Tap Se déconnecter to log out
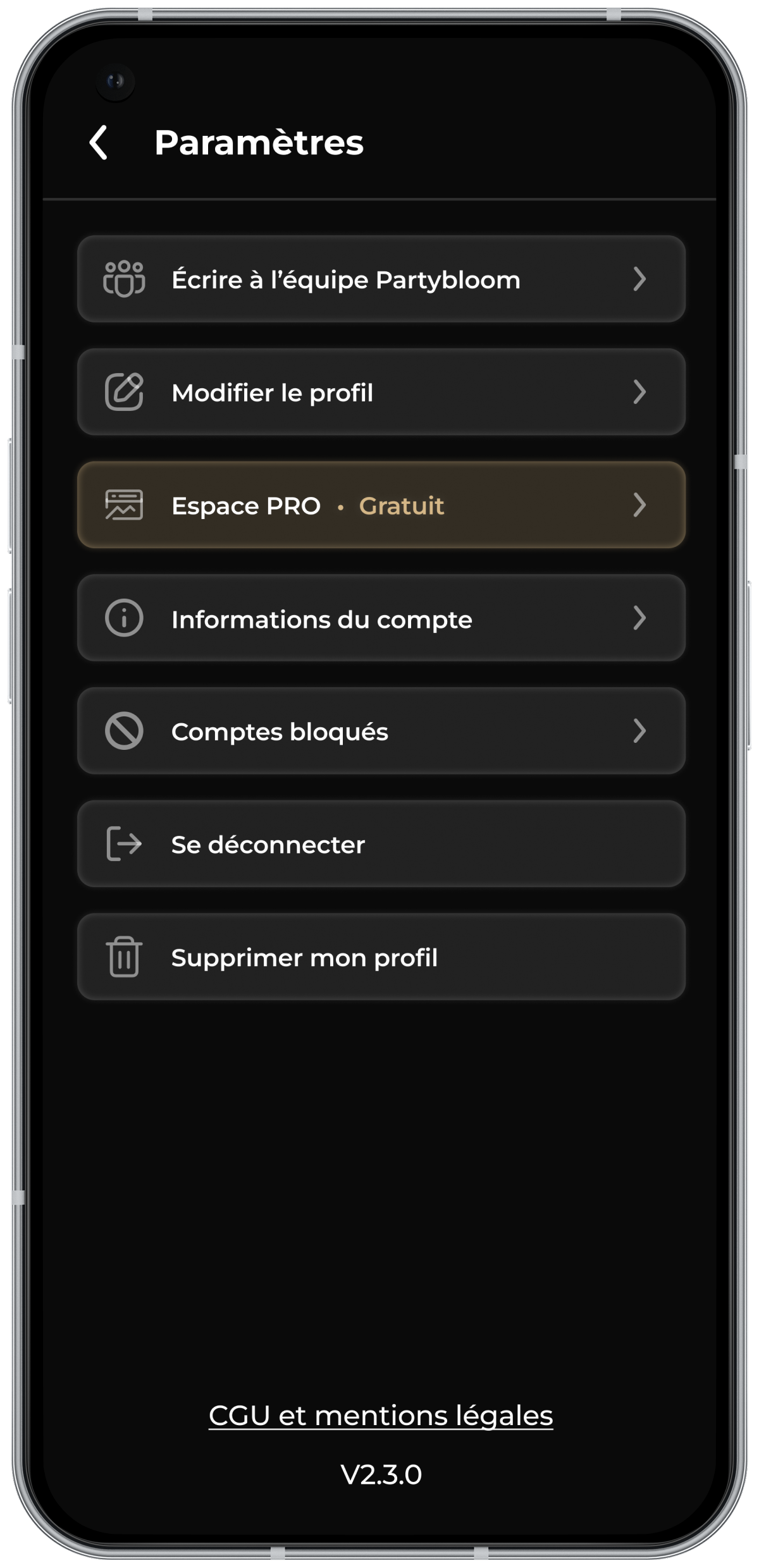This screenshot has height=1568, width=759. 381,844
